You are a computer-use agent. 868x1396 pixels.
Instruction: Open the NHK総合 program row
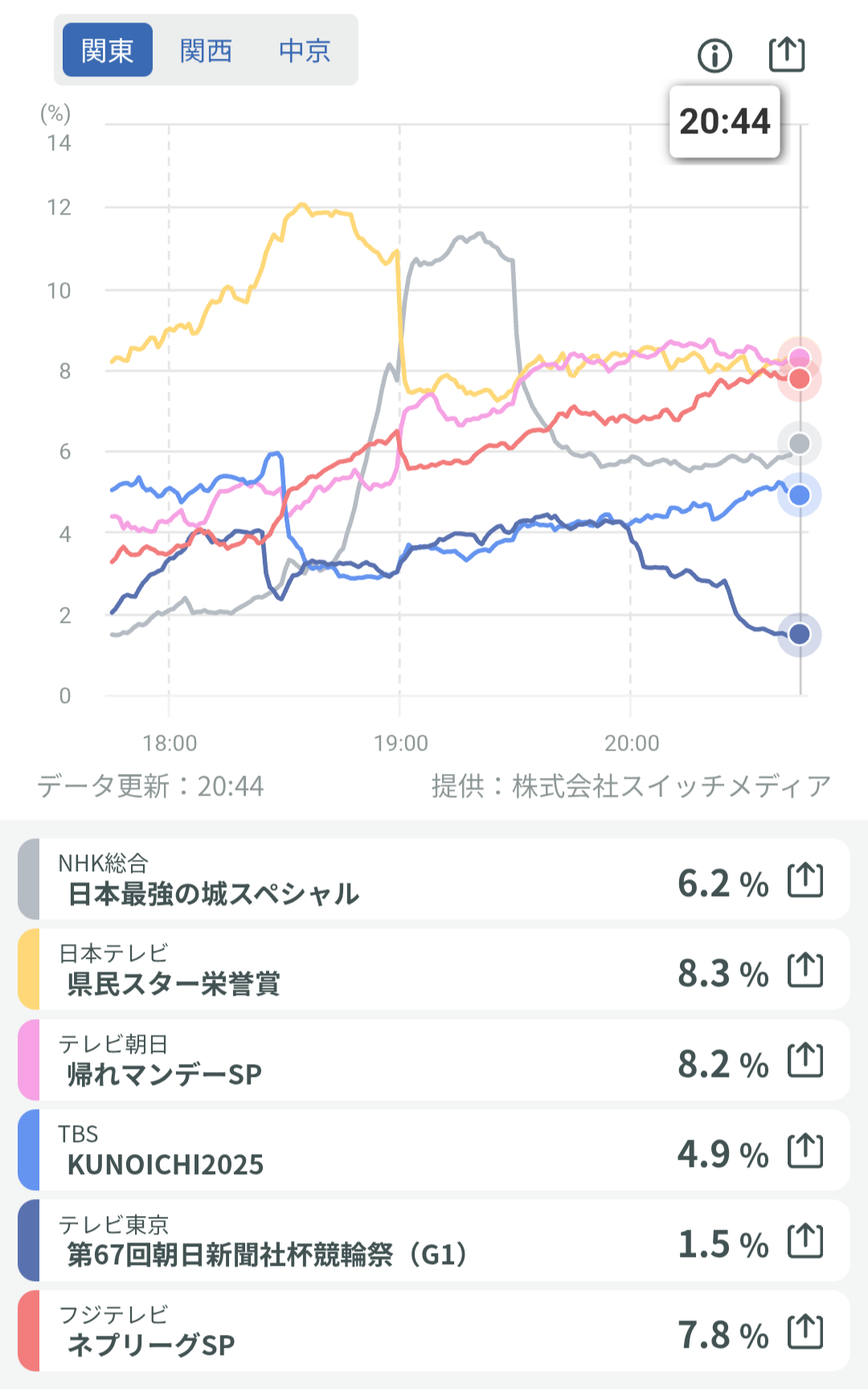(x=362, y=880)
